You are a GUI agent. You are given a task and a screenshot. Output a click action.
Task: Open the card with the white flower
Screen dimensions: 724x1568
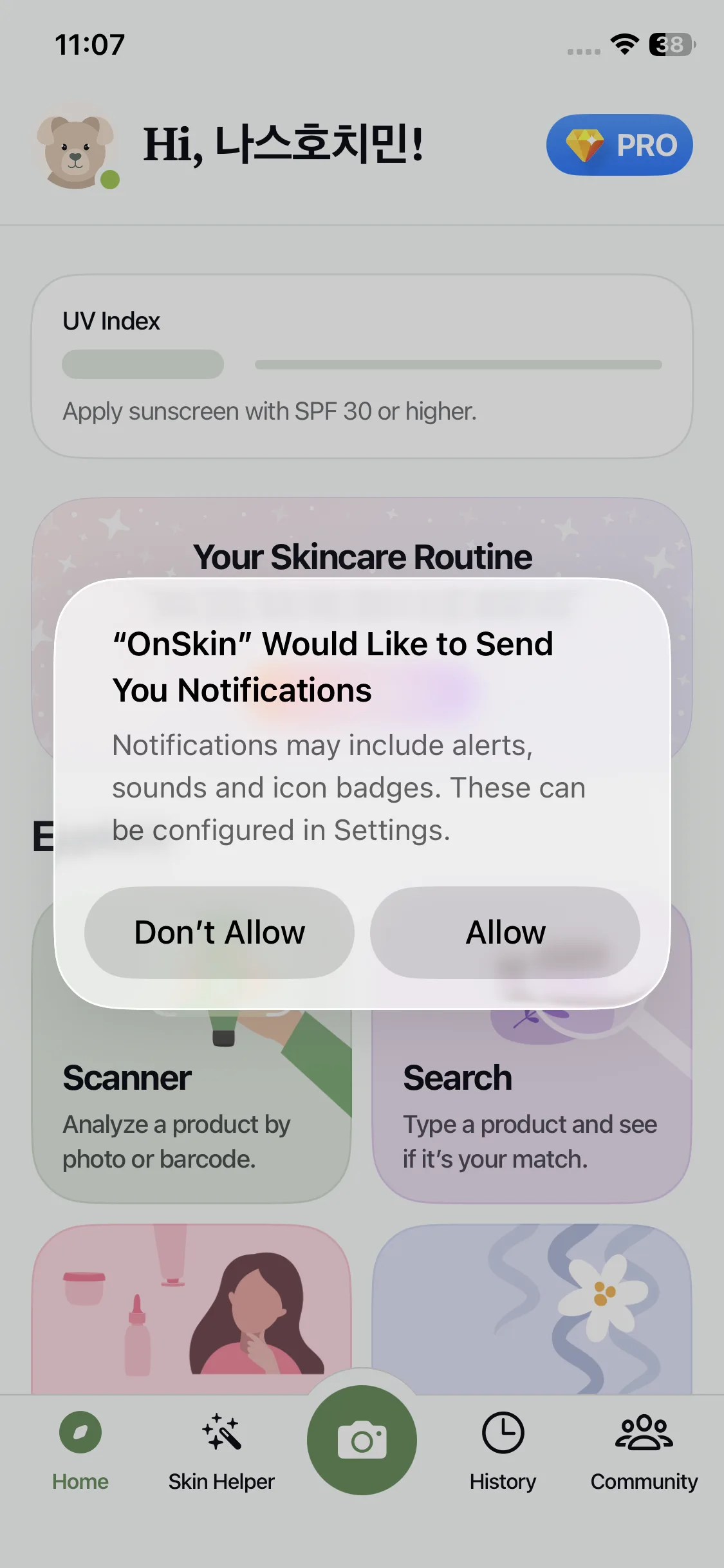532,1309
